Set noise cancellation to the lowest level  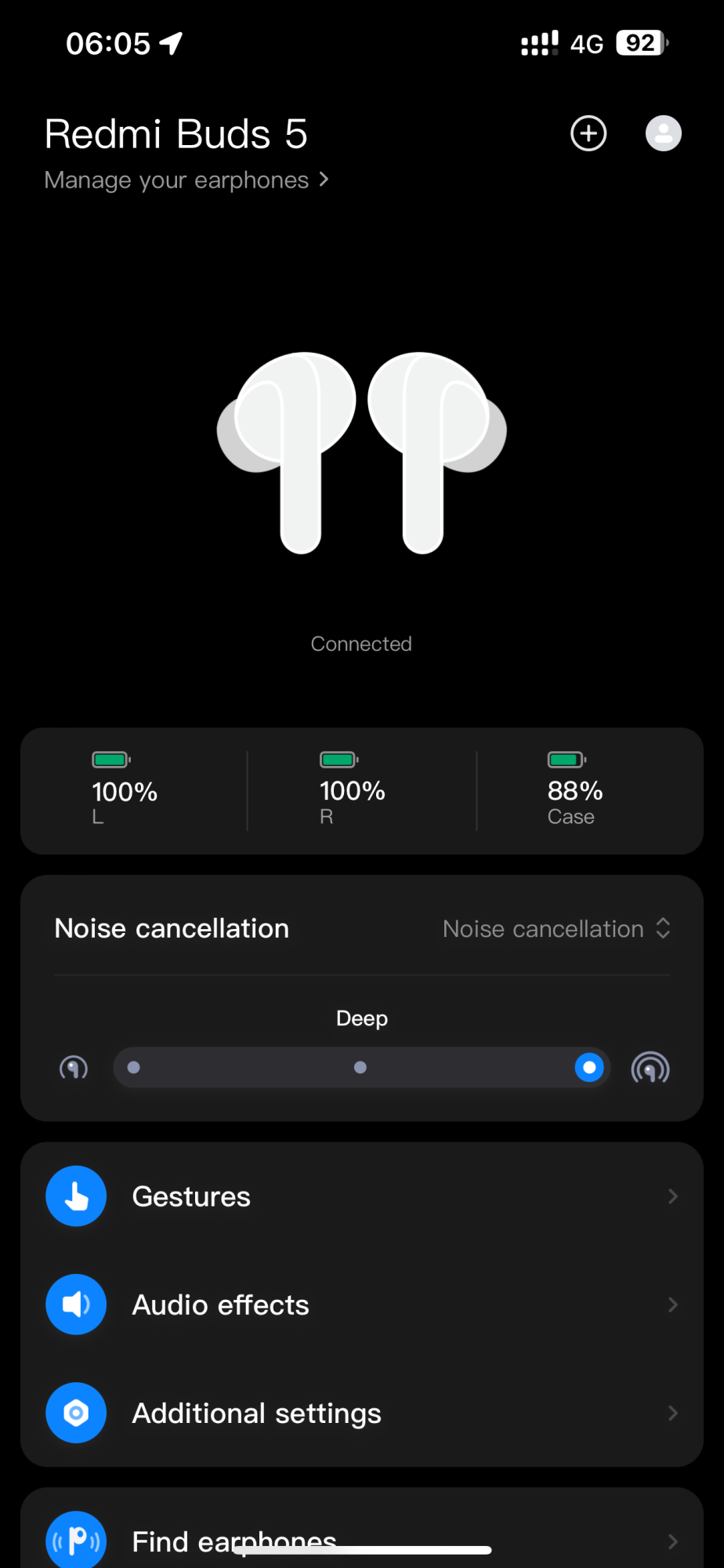[134, 1067]
